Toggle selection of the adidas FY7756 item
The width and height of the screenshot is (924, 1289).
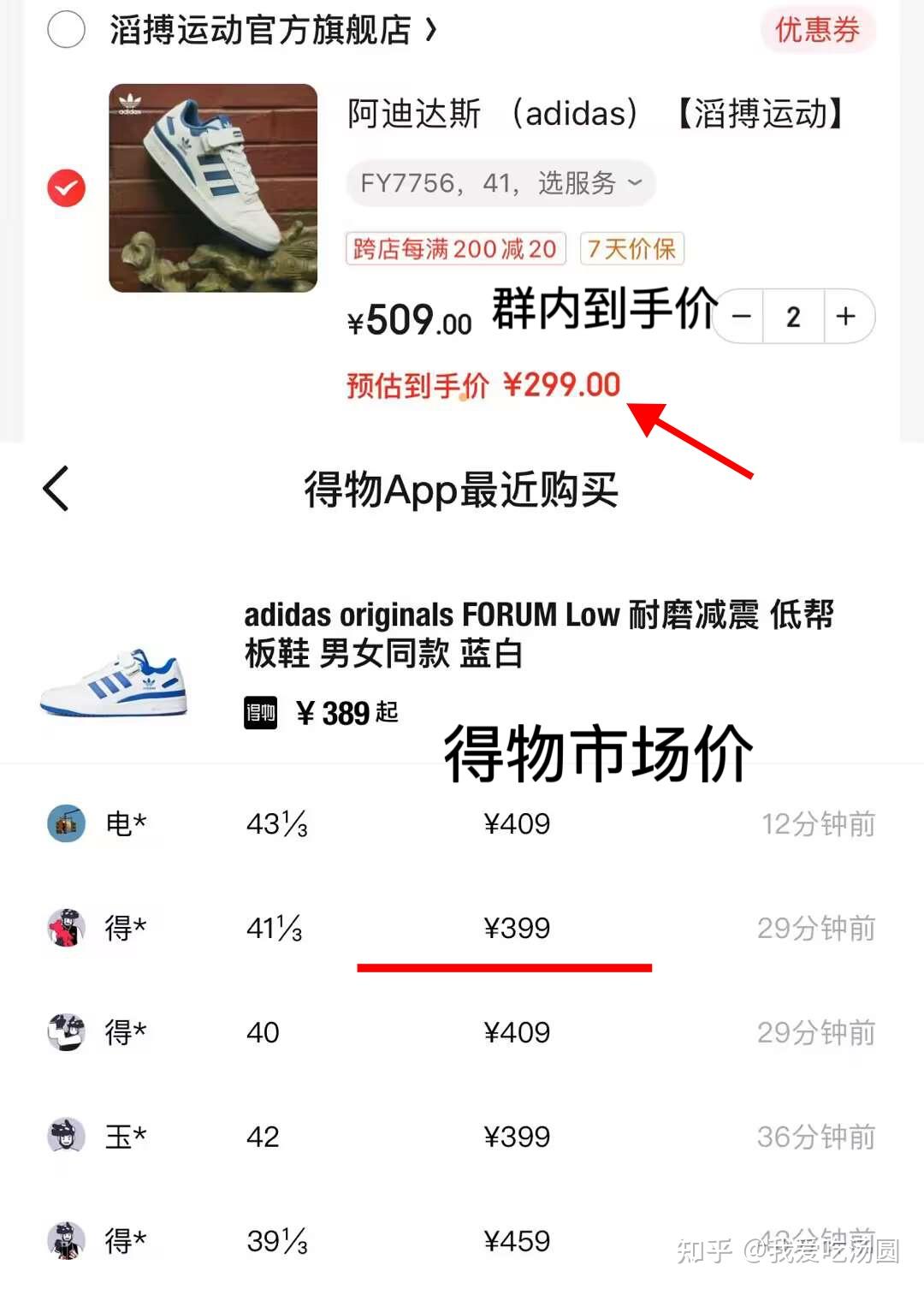point(65,188)
